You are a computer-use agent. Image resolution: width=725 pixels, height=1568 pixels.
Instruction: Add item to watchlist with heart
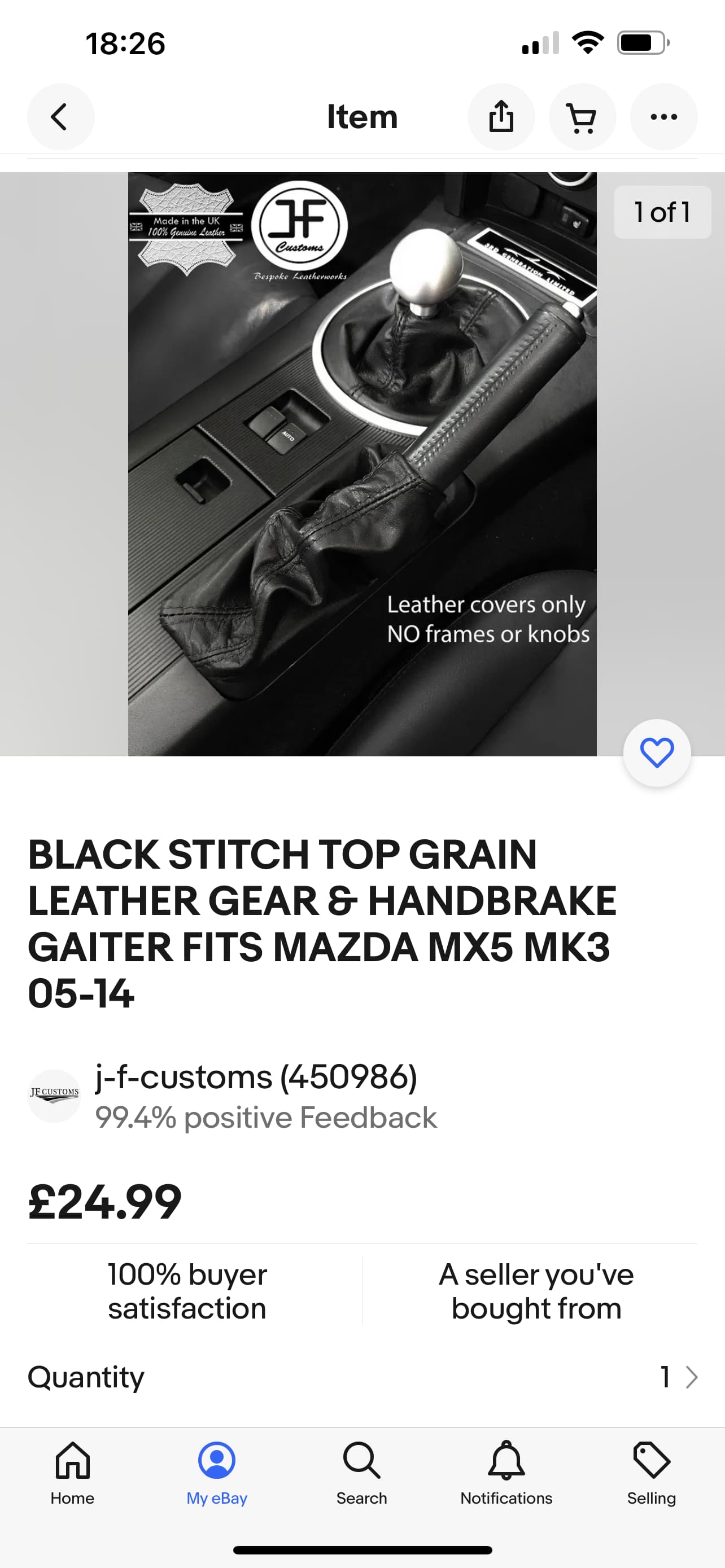tap(657, 753)
